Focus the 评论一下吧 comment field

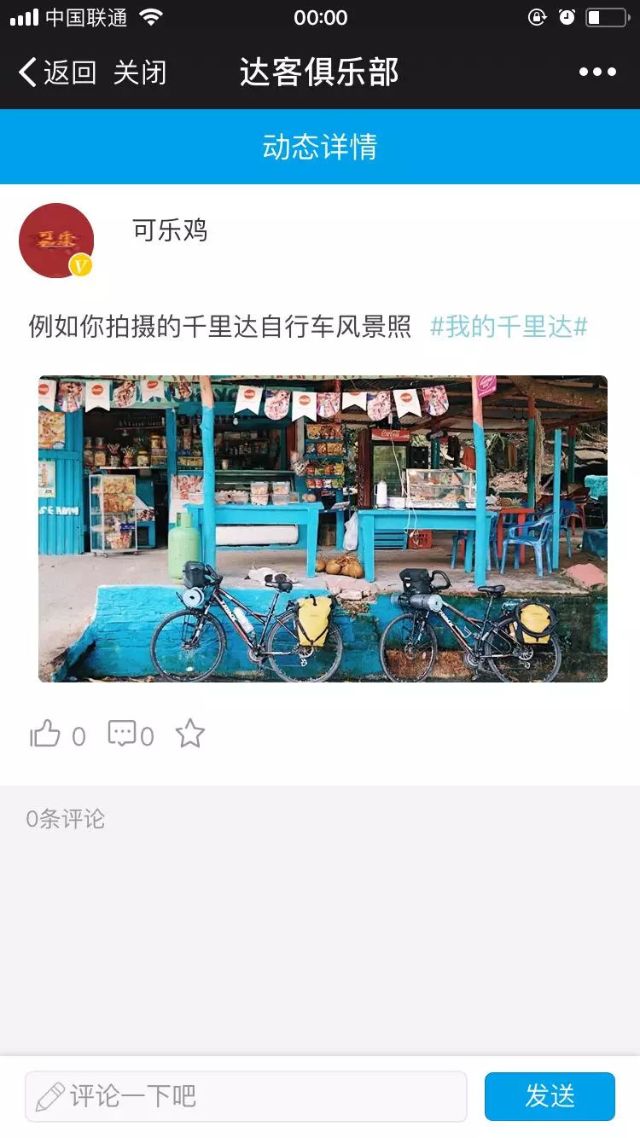246,1096
